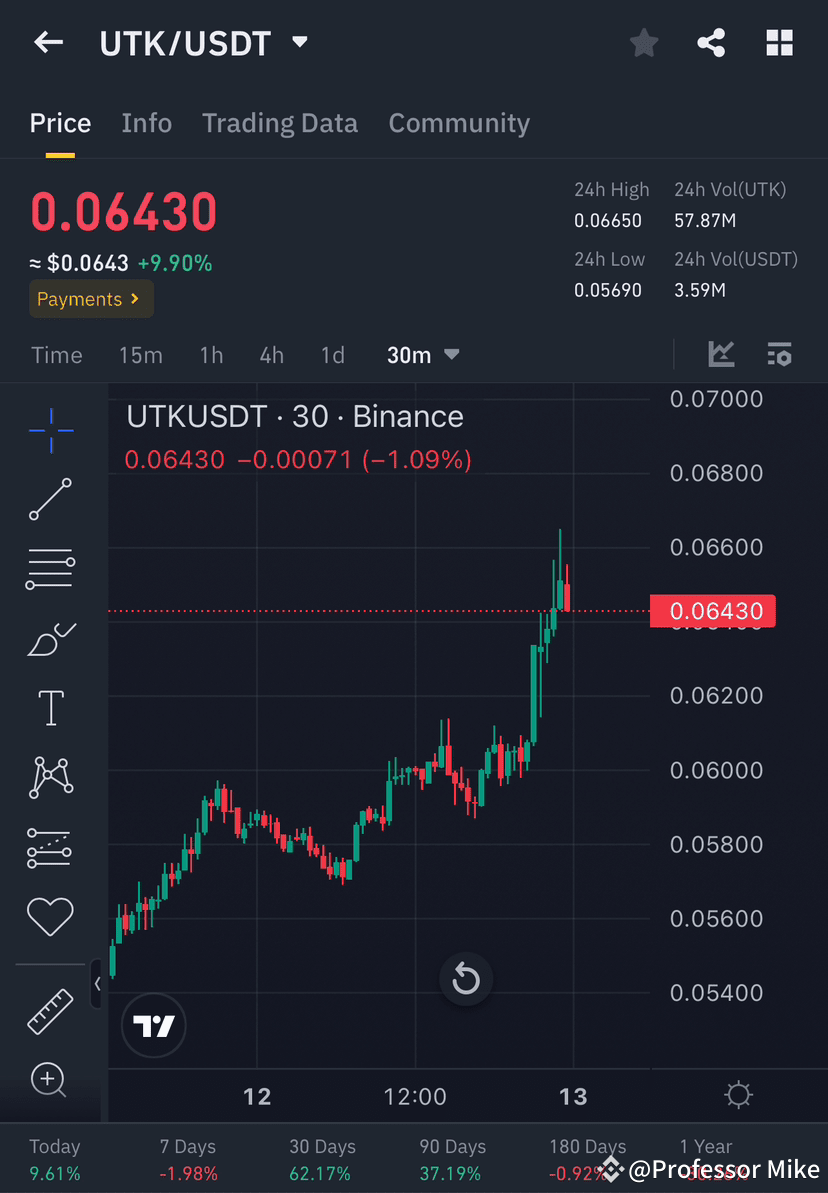Screen dimensions: 828x1193
Task: Open the Fib retracement tool
Action: [x=50, y=569]
